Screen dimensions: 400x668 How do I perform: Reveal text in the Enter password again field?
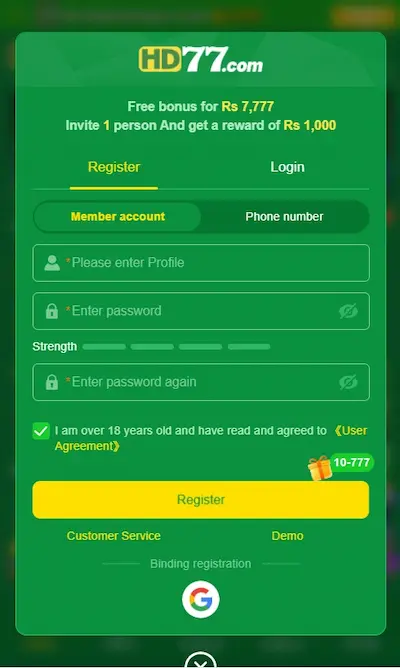click(x=348, y=382)
